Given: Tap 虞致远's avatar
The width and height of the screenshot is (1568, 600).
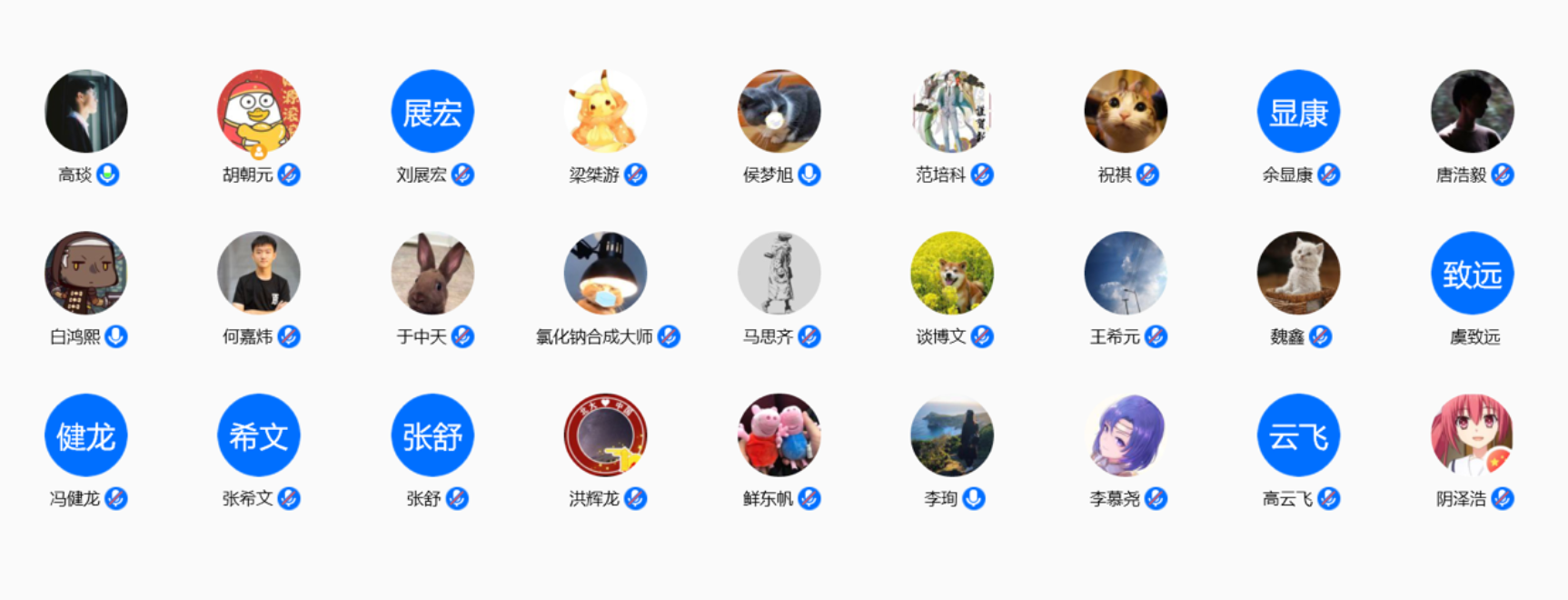Looking at the screenshot, I should click(x=1472, y=273).
